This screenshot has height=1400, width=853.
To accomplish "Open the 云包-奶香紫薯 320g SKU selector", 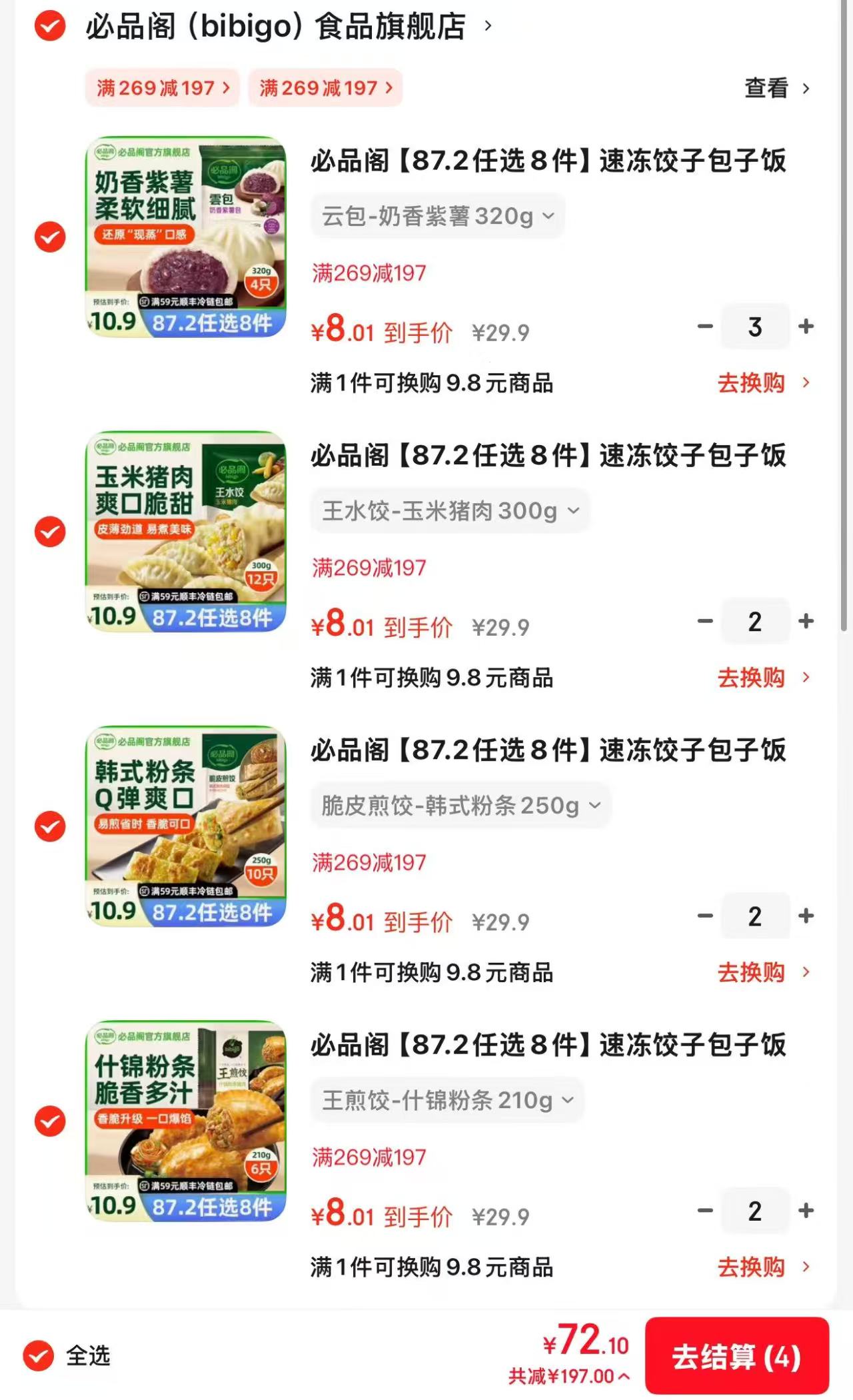I will [x=436, y=215].
